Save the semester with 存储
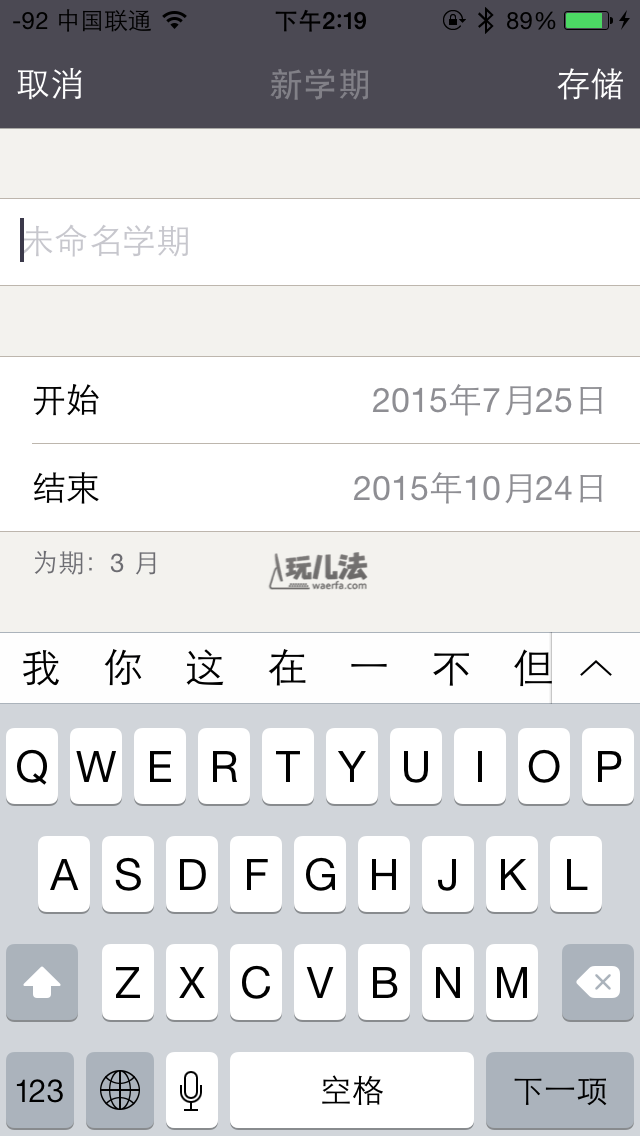 pyautogui.click(x=590, y=85)
